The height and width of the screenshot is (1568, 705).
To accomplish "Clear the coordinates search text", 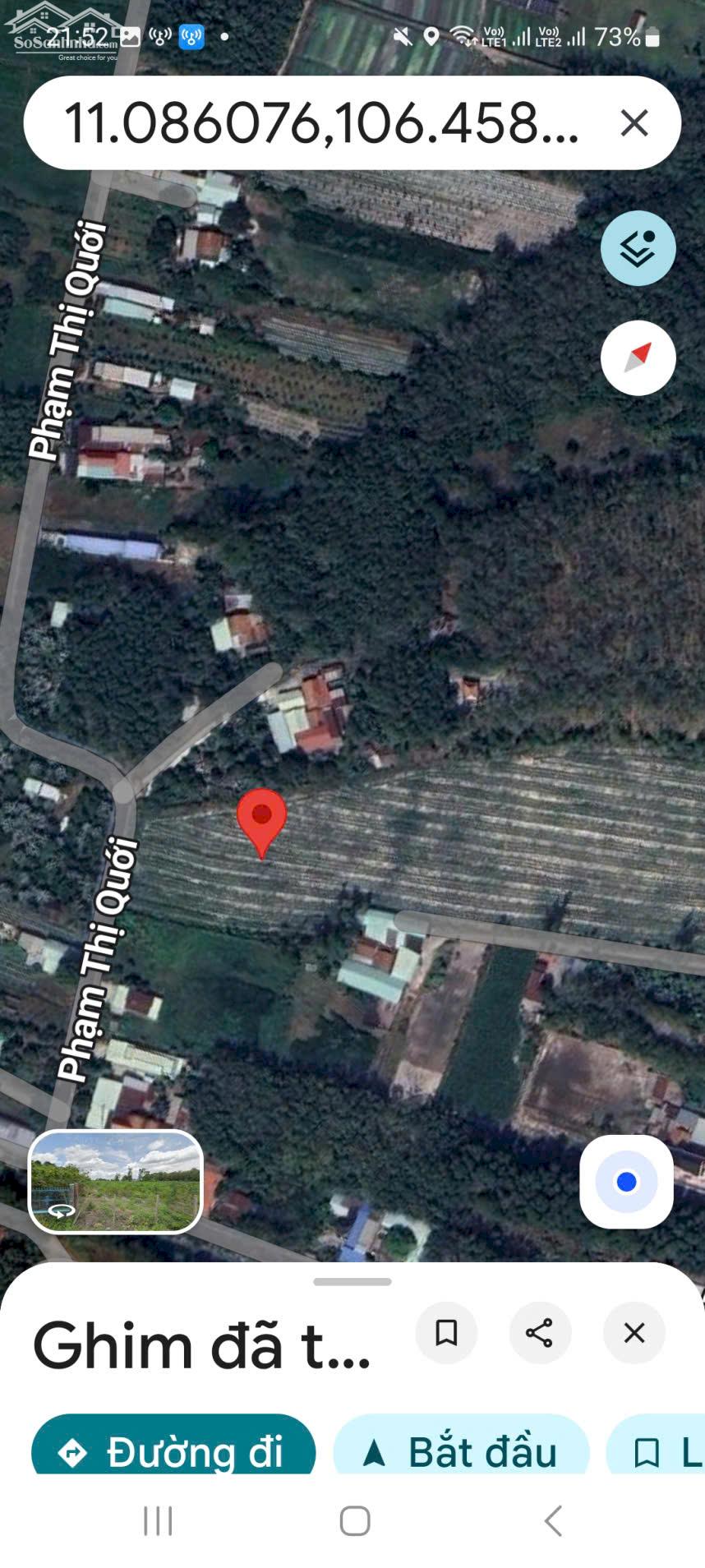I will 634,123.
